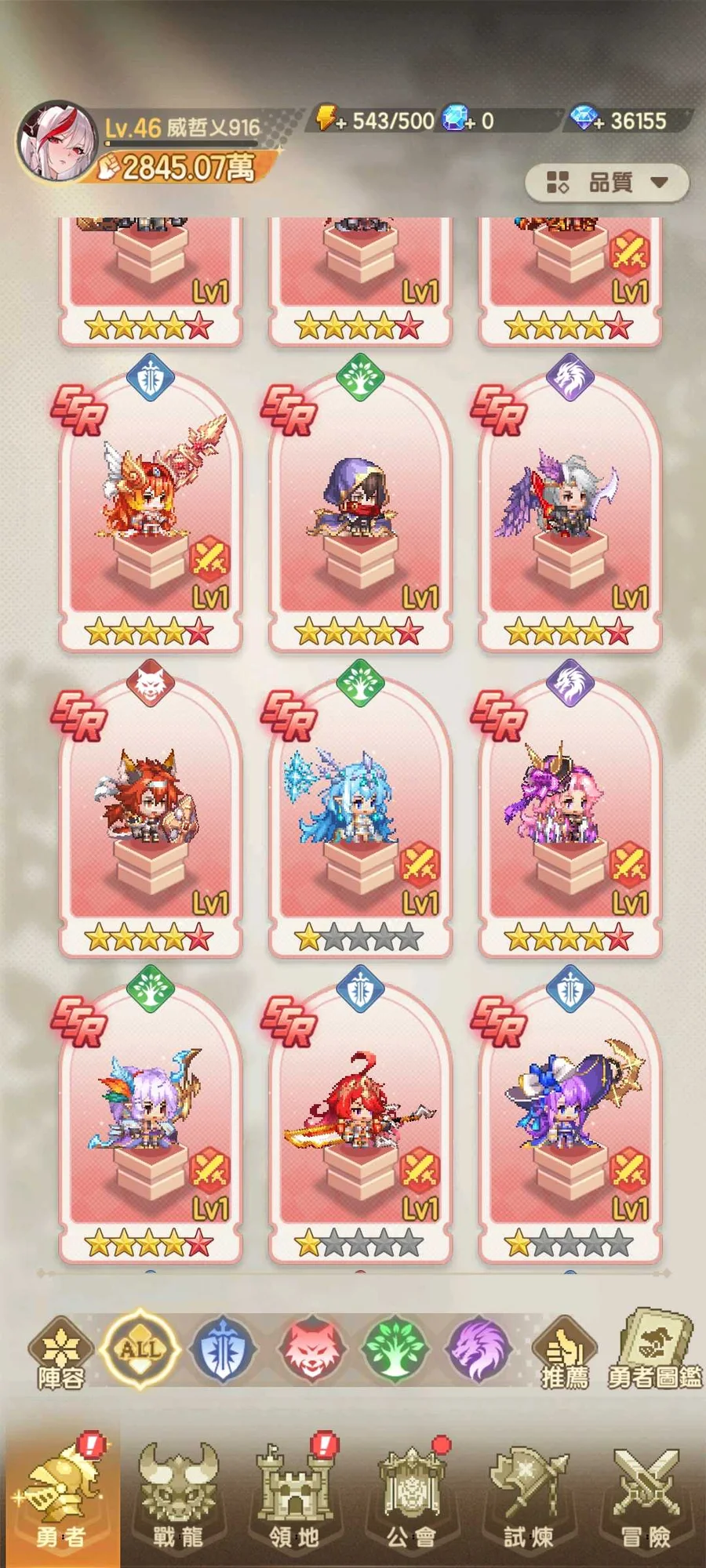This screenshot has width=706, height=1568.
Task: Open the 品質 sort dropdown
Action: (x=607, y=183)
